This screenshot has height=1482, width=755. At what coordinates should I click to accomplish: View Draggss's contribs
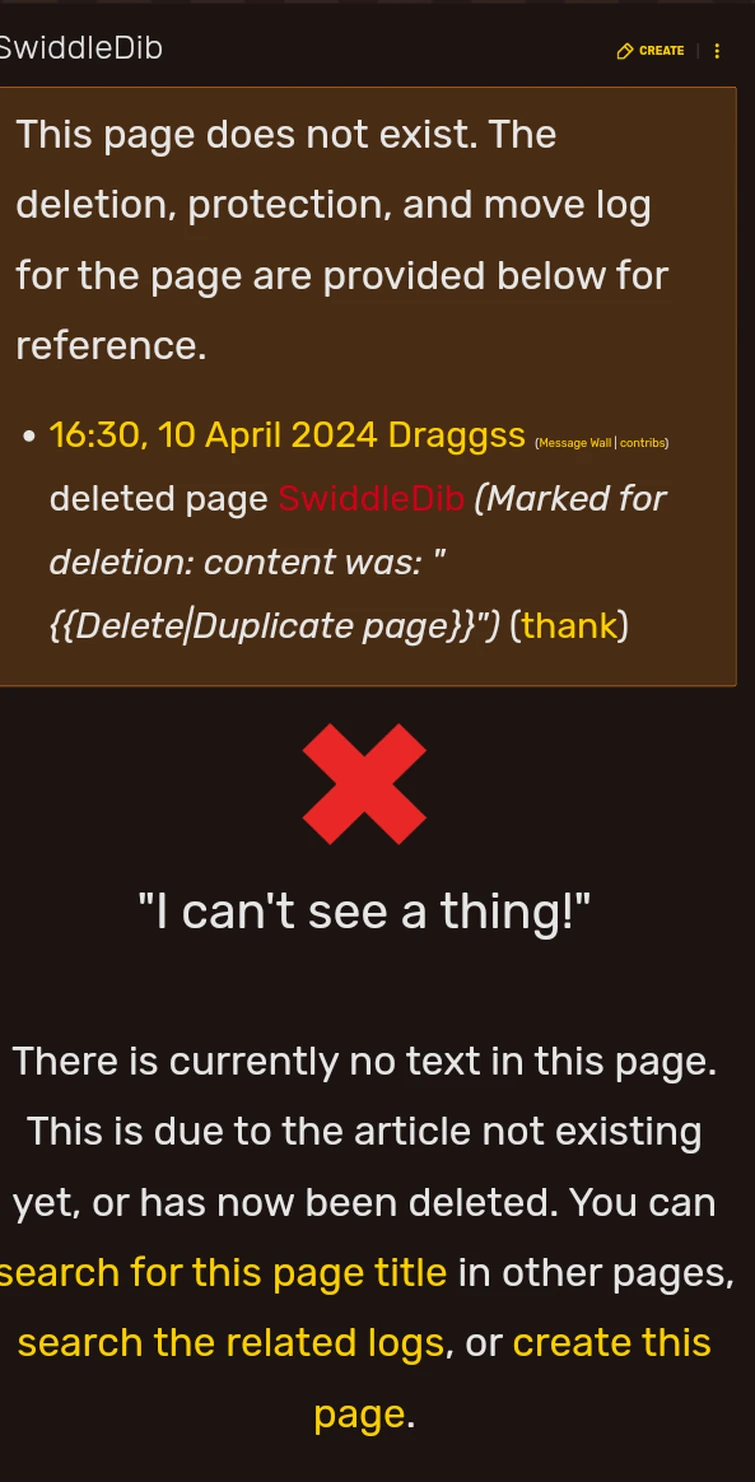click(643, 441)
